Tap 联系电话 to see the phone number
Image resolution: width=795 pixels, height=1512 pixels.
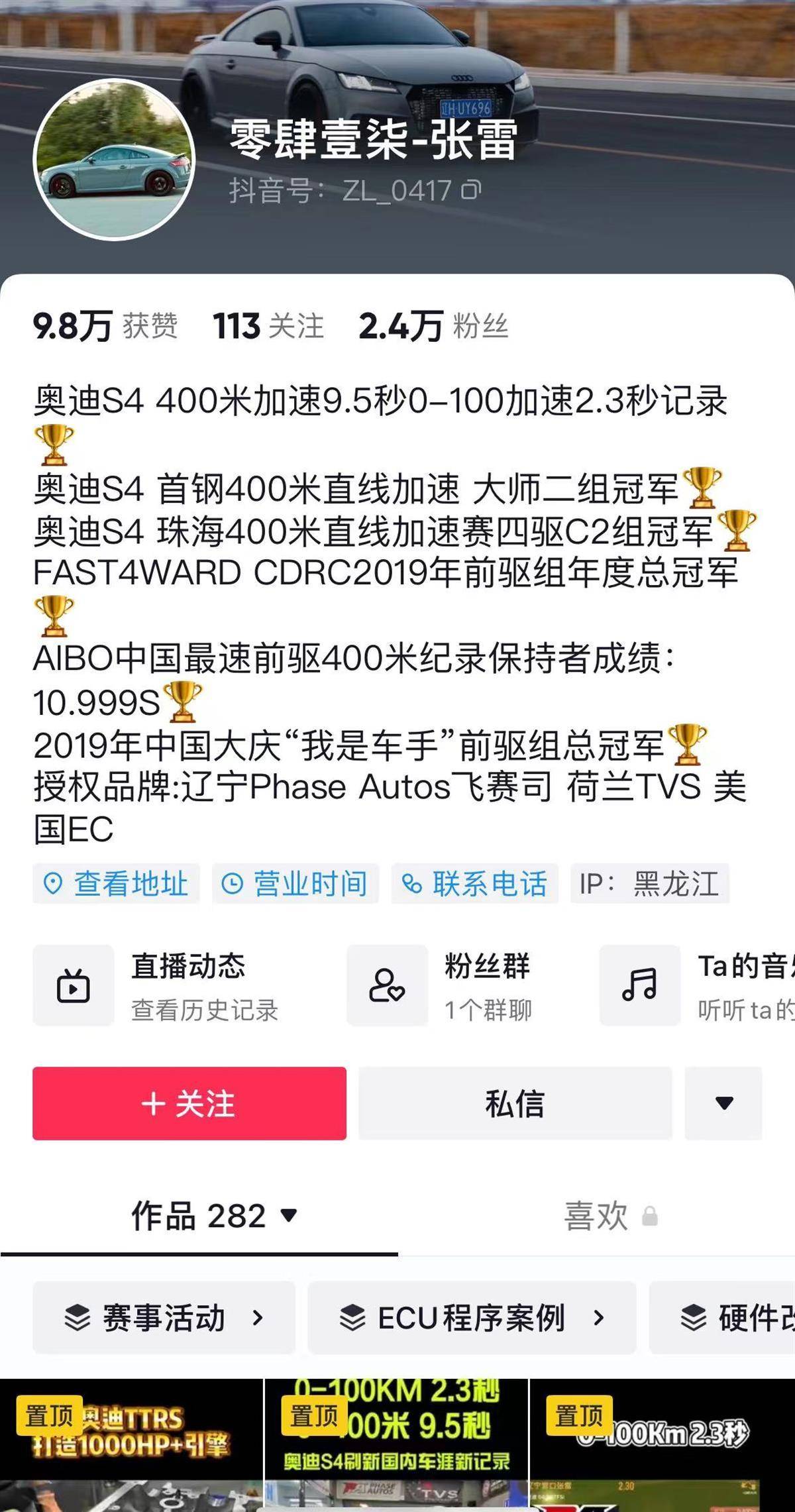tap(475, 883)
